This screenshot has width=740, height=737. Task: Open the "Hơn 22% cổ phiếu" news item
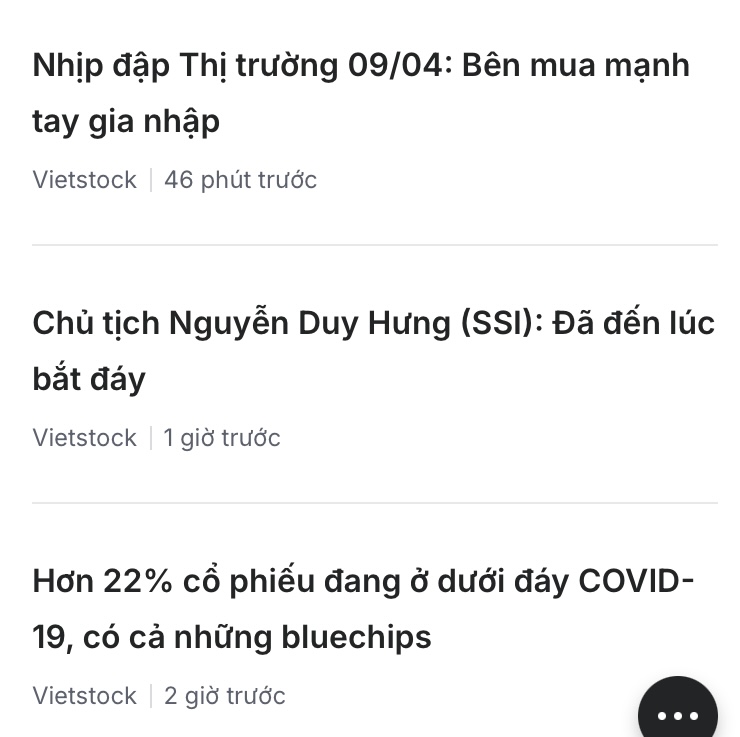[363, 608]
